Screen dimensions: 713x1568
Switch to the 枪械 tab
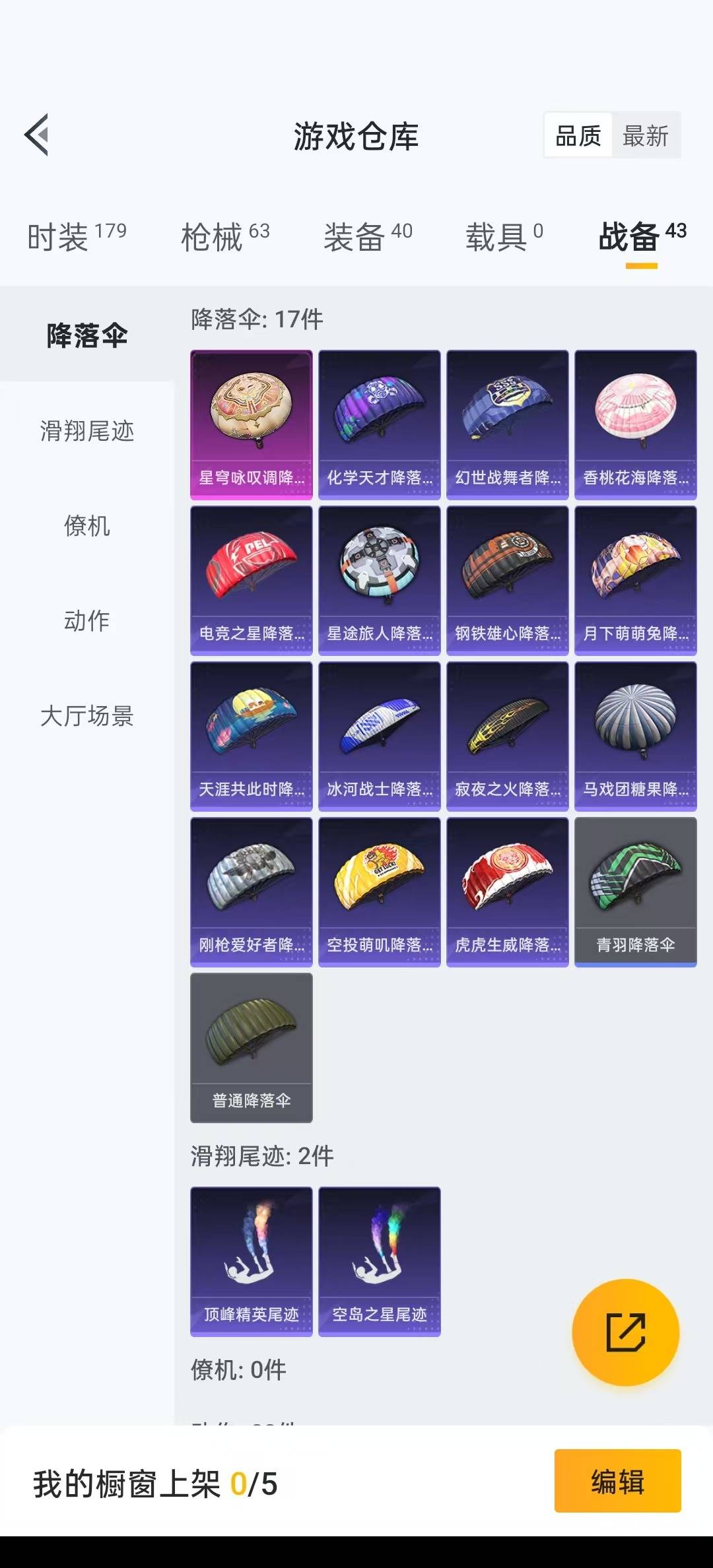click(225, 236)
